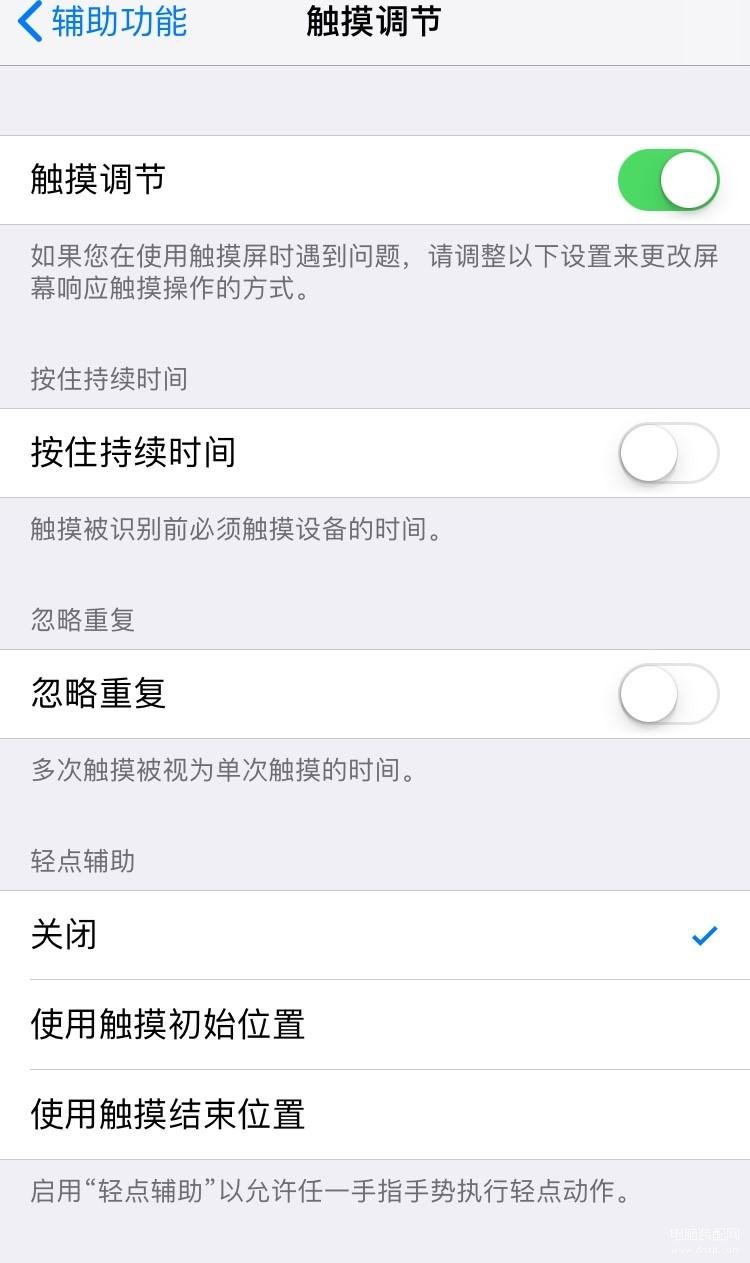The height and width of the screenshot is (1263, 750).
Task: Turn off the 触摸调节 switch
Action: coord(669,180)
